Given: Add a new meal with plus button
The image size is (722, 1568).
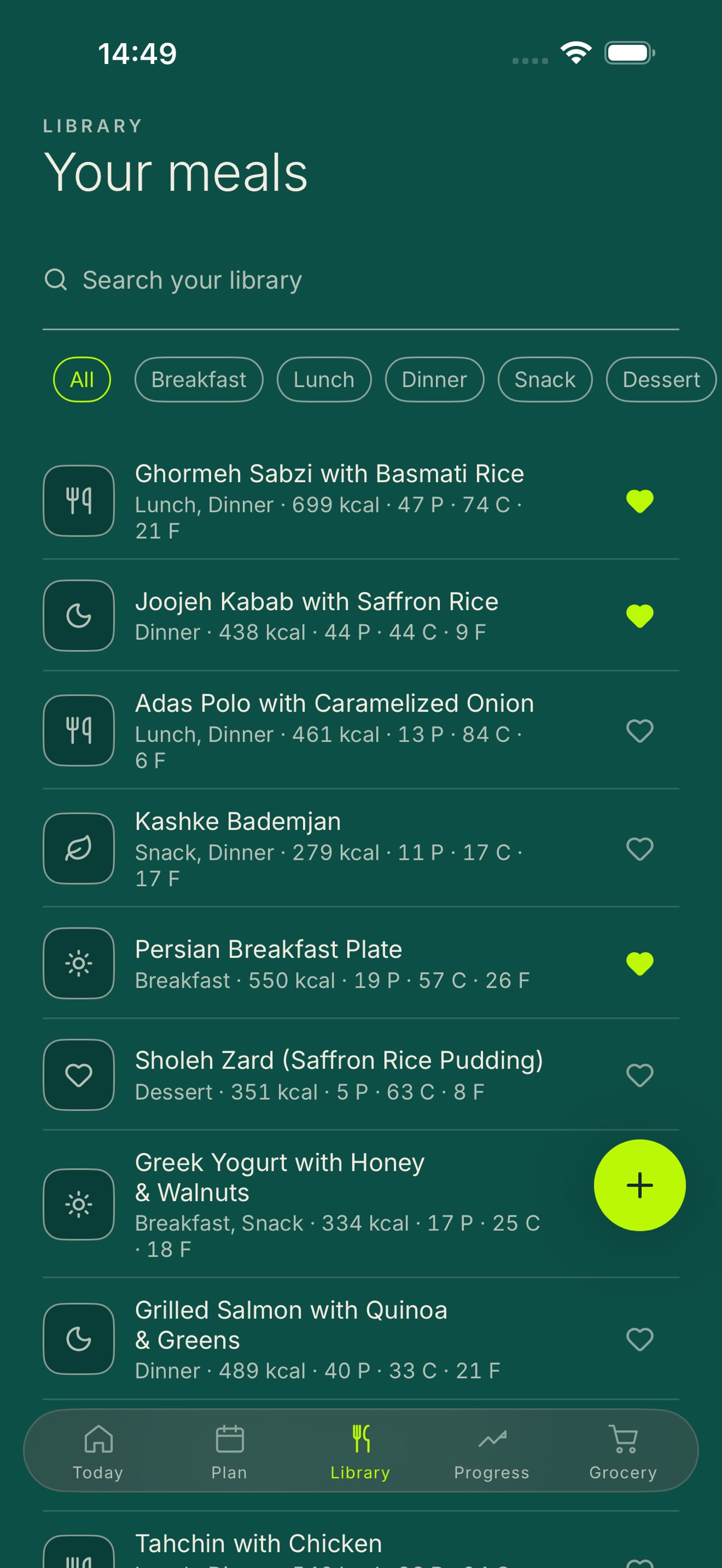Looking at the screenshot, I should point(639,1185).
